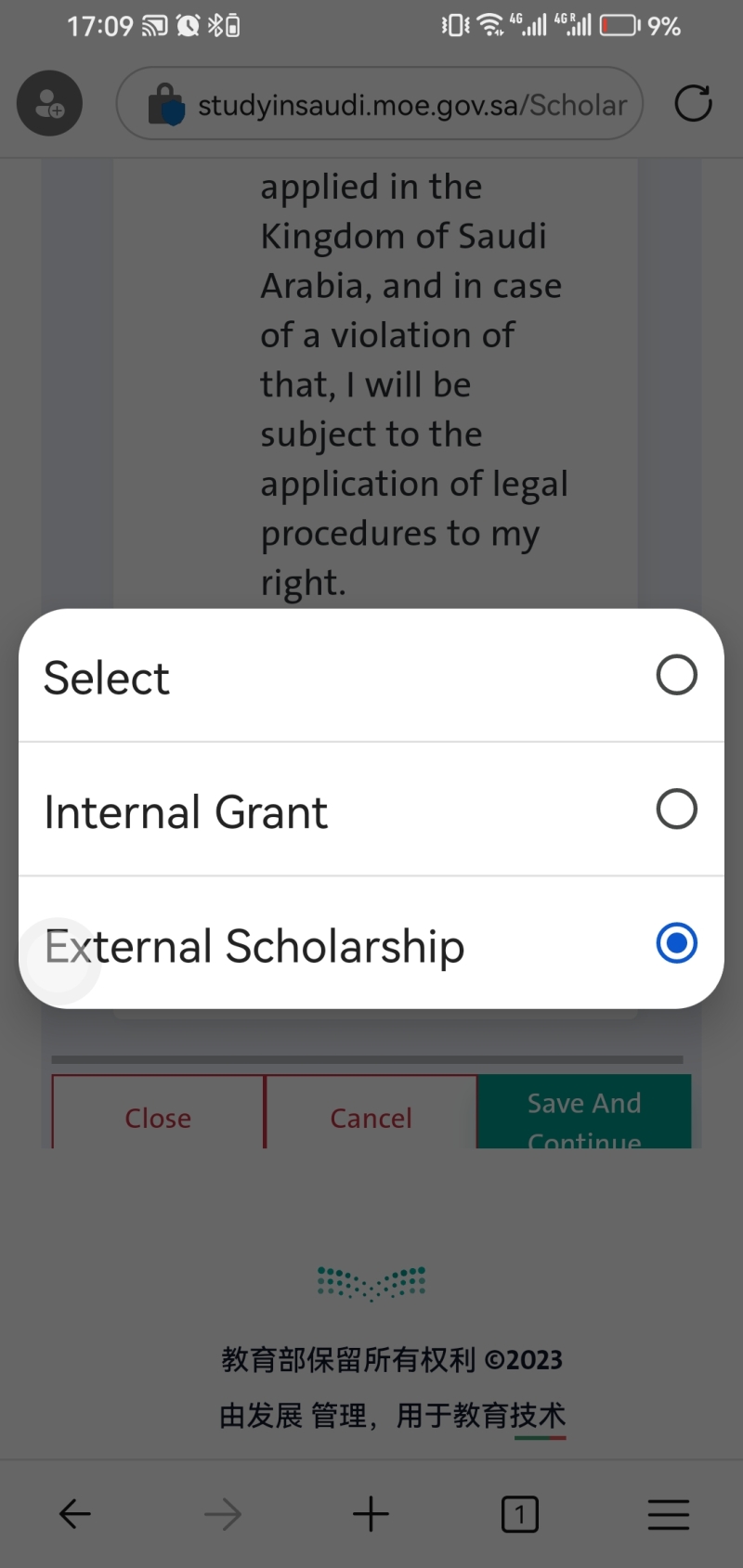The width and height of the screenshot is (743, 1568).
Task: Open the tab switcher
Action: 519,1514
